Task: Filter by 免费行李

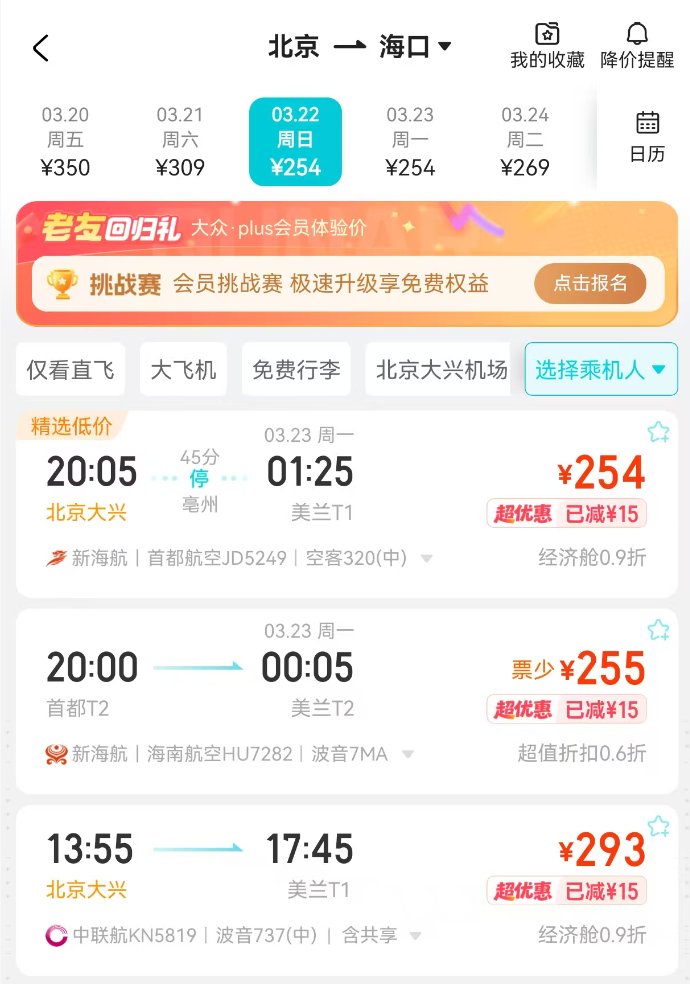Action: [296, 370]
